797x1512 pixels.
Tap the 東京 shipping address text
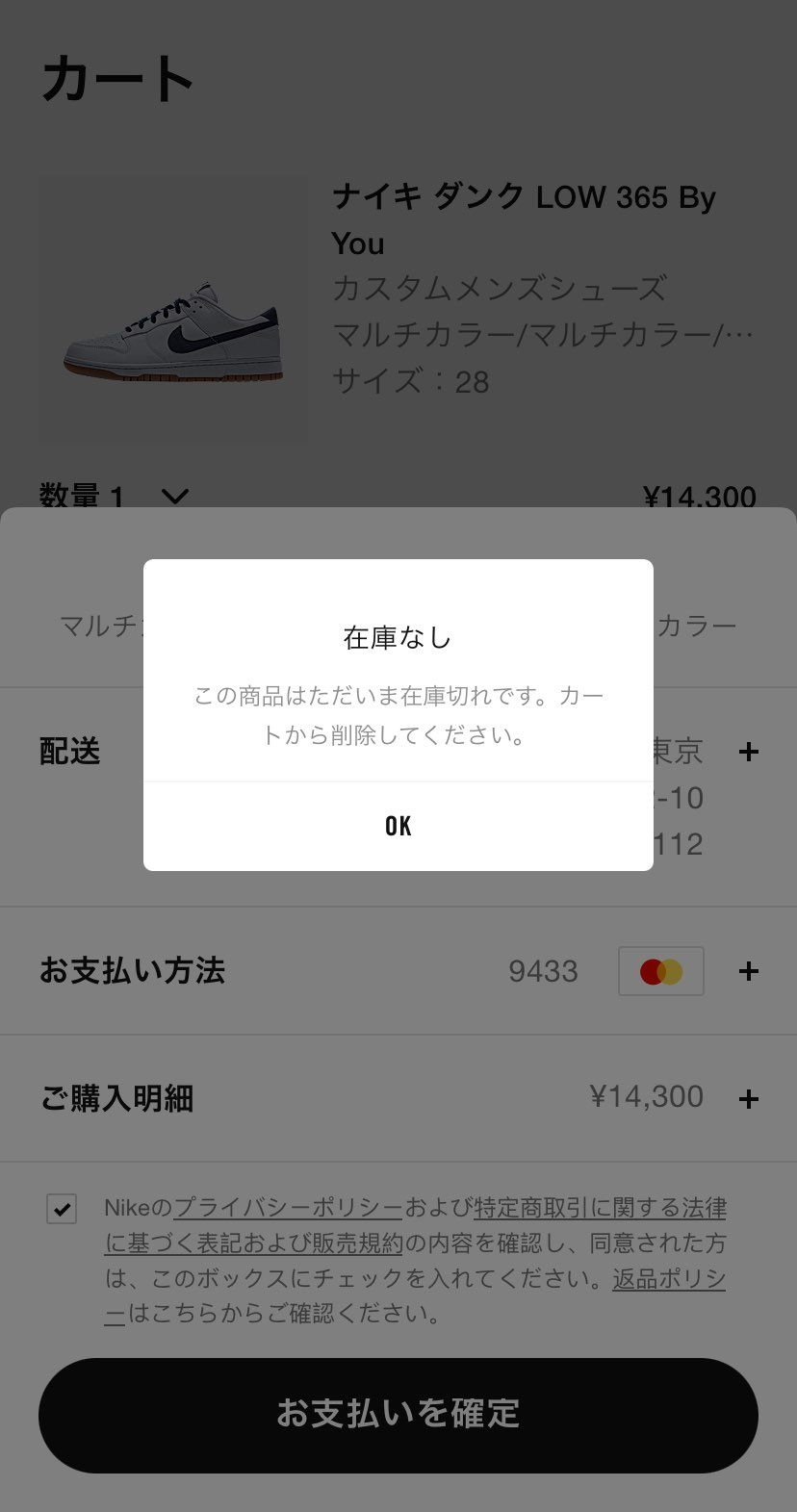point(678,752)
